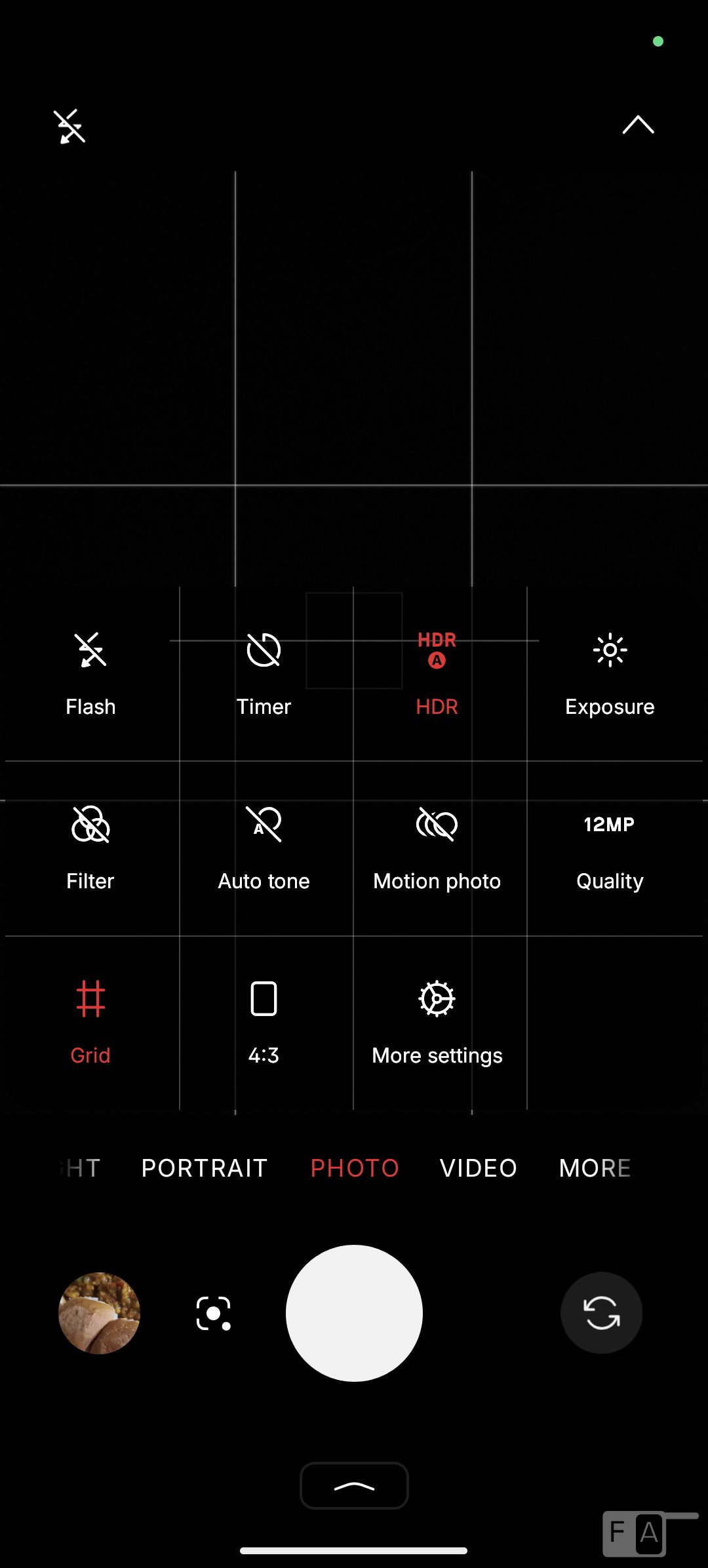Switch to VIDEO mode
The height and width of the screenshot is (1568, 708).
tap(479, 1168)
